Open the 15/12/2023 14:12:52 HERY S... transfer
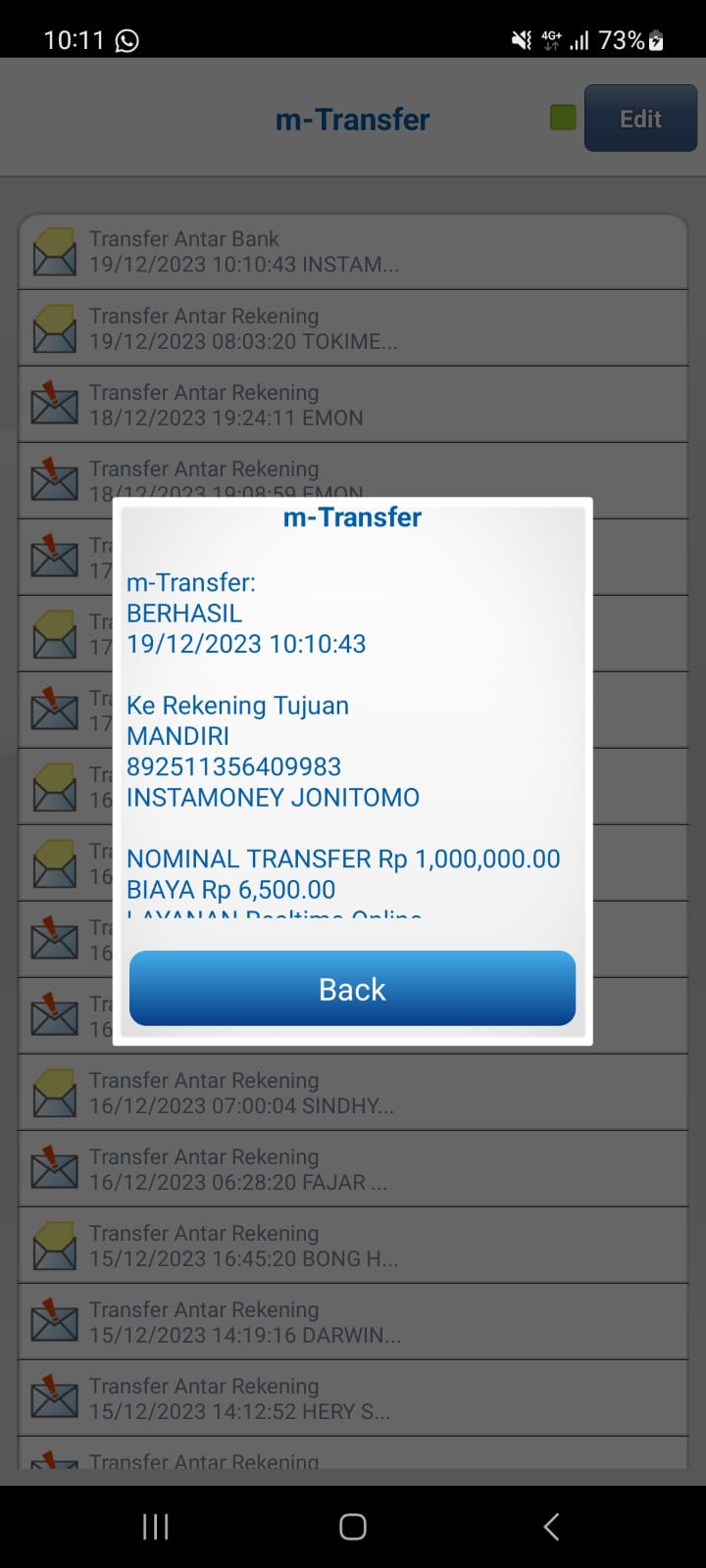706x1568 pixels. (x=353, y=1398)
